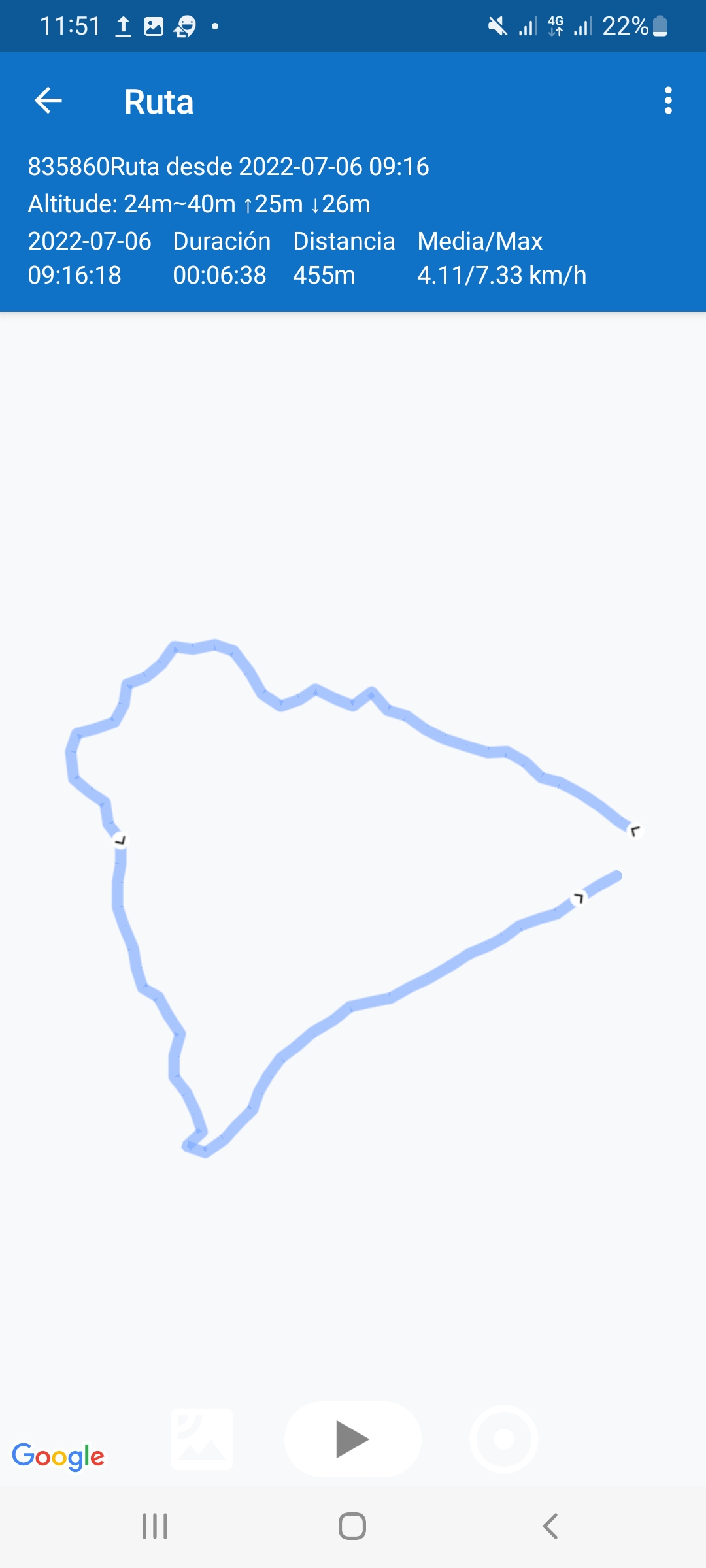Go to the home screen

[x=352, y=1526]
